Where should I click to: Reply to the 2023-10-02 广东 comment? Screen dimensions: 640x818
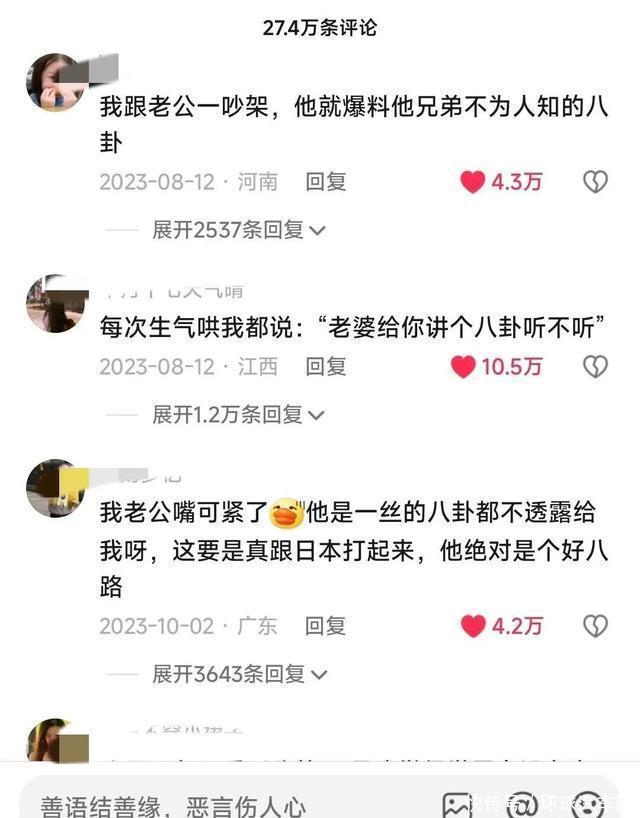pos(326,627)
